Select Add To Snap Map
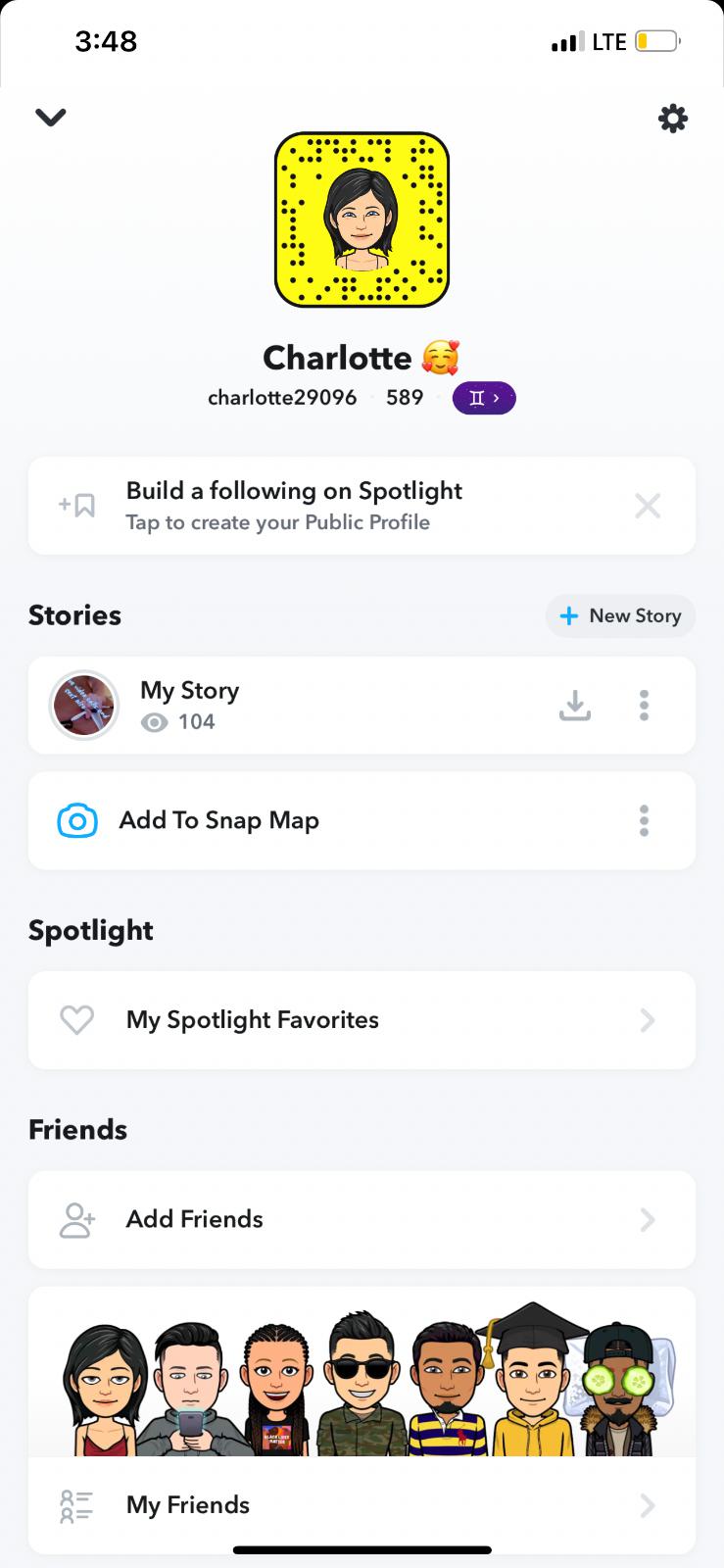 tap(219, 820)
